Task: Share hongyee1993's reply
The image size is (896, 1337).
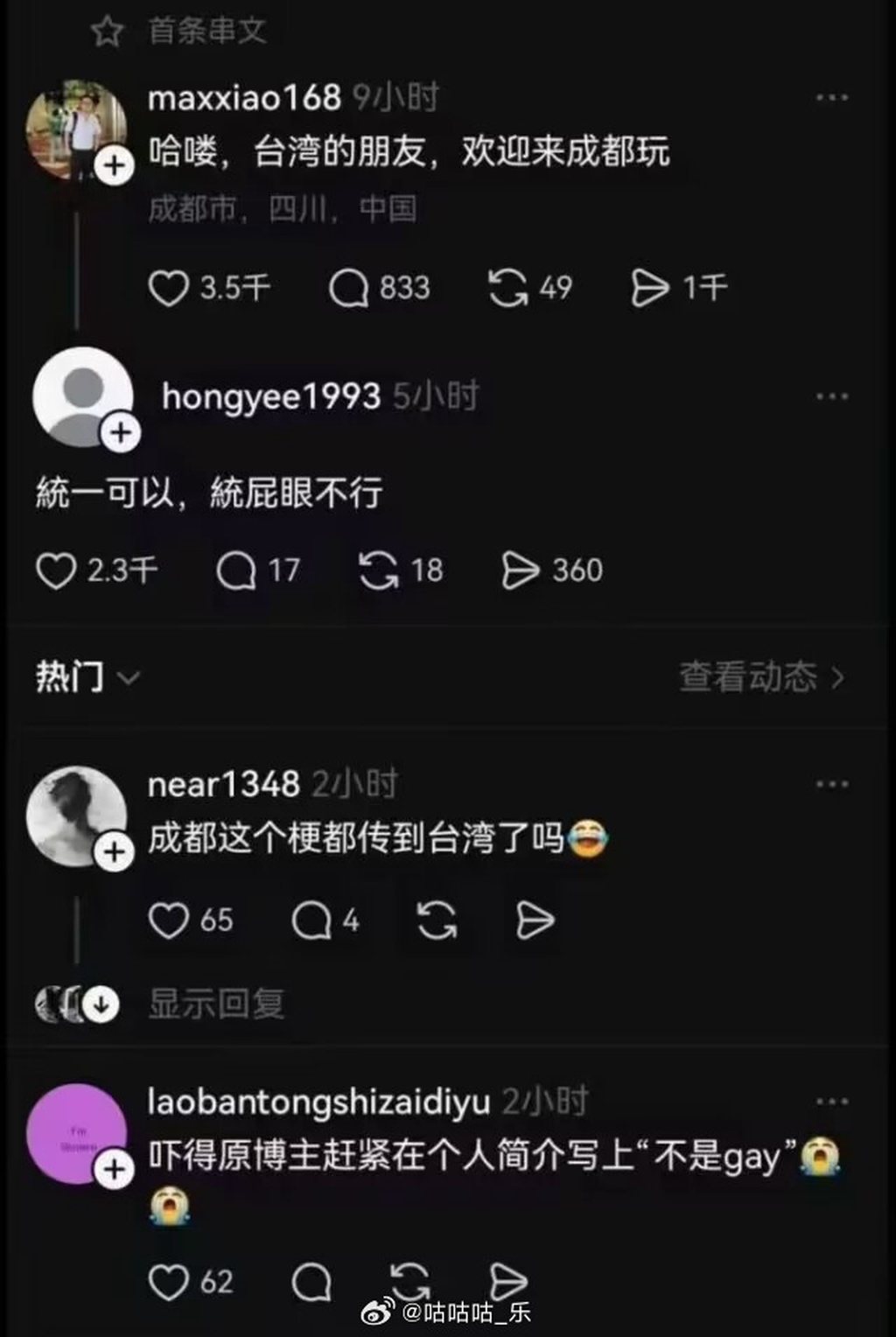Action: coord(520,570)
